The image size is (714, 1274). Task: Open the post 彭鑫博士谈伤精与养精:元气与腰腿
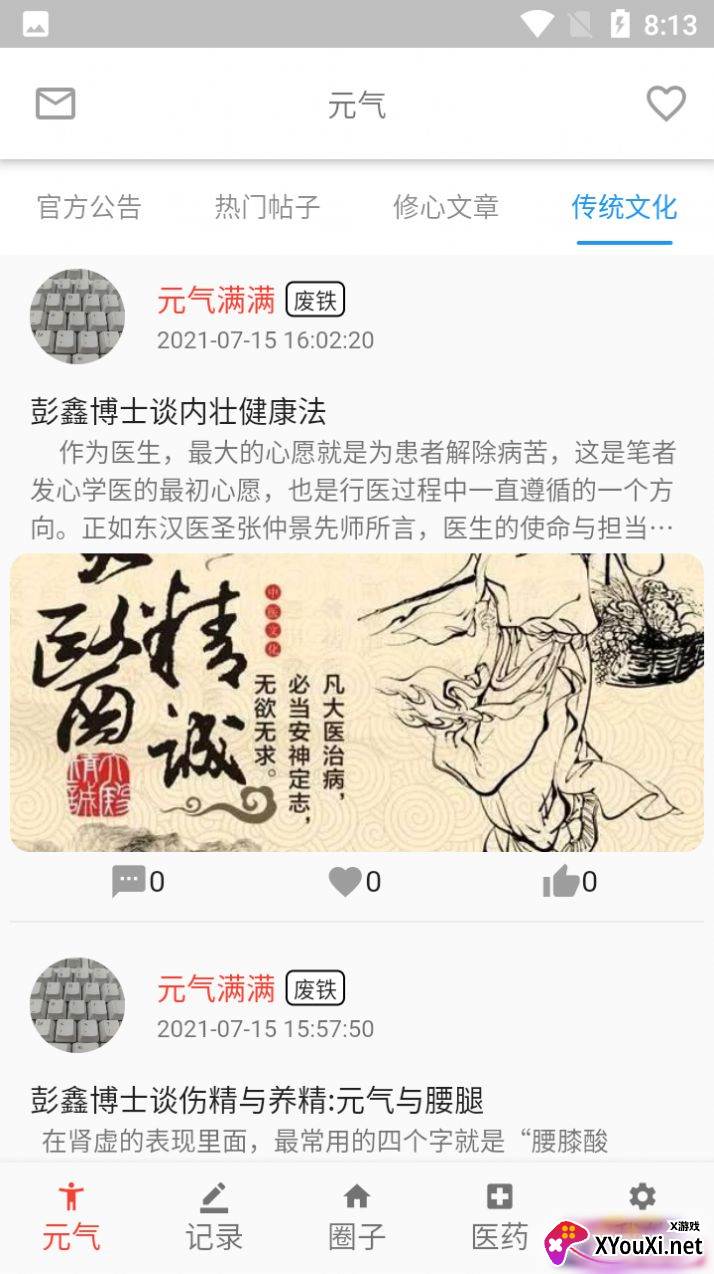[257, 1100]
